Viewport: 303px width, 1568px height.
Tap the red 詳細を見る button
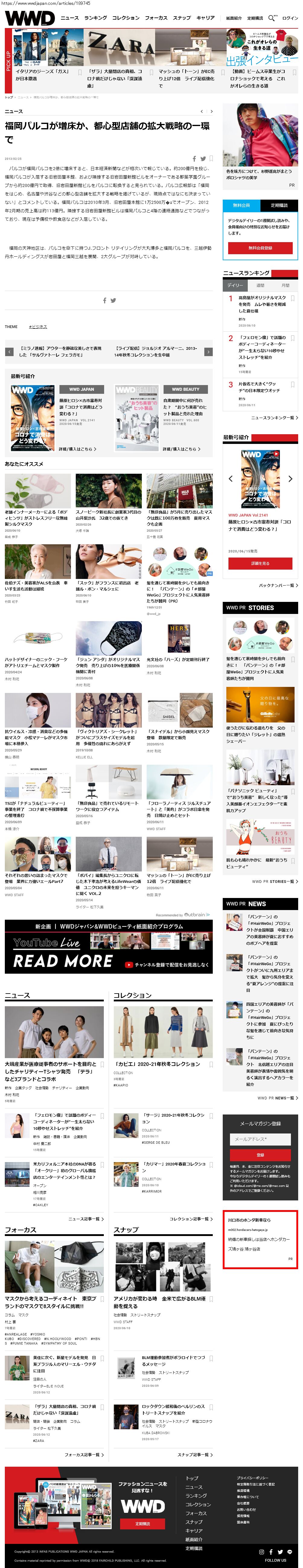click(x=260, y=564)
